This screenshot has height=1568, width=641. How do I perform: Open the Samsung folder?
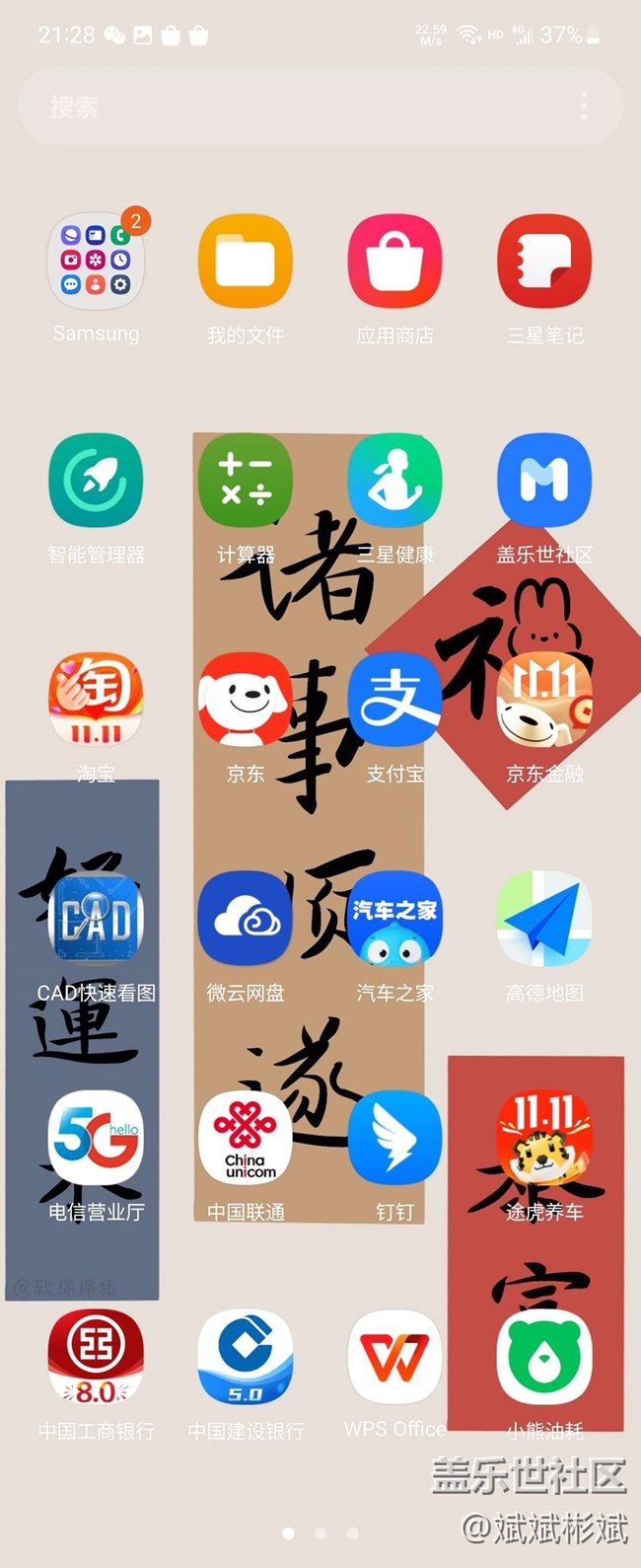pyautogui.click(x=96, y=262)
